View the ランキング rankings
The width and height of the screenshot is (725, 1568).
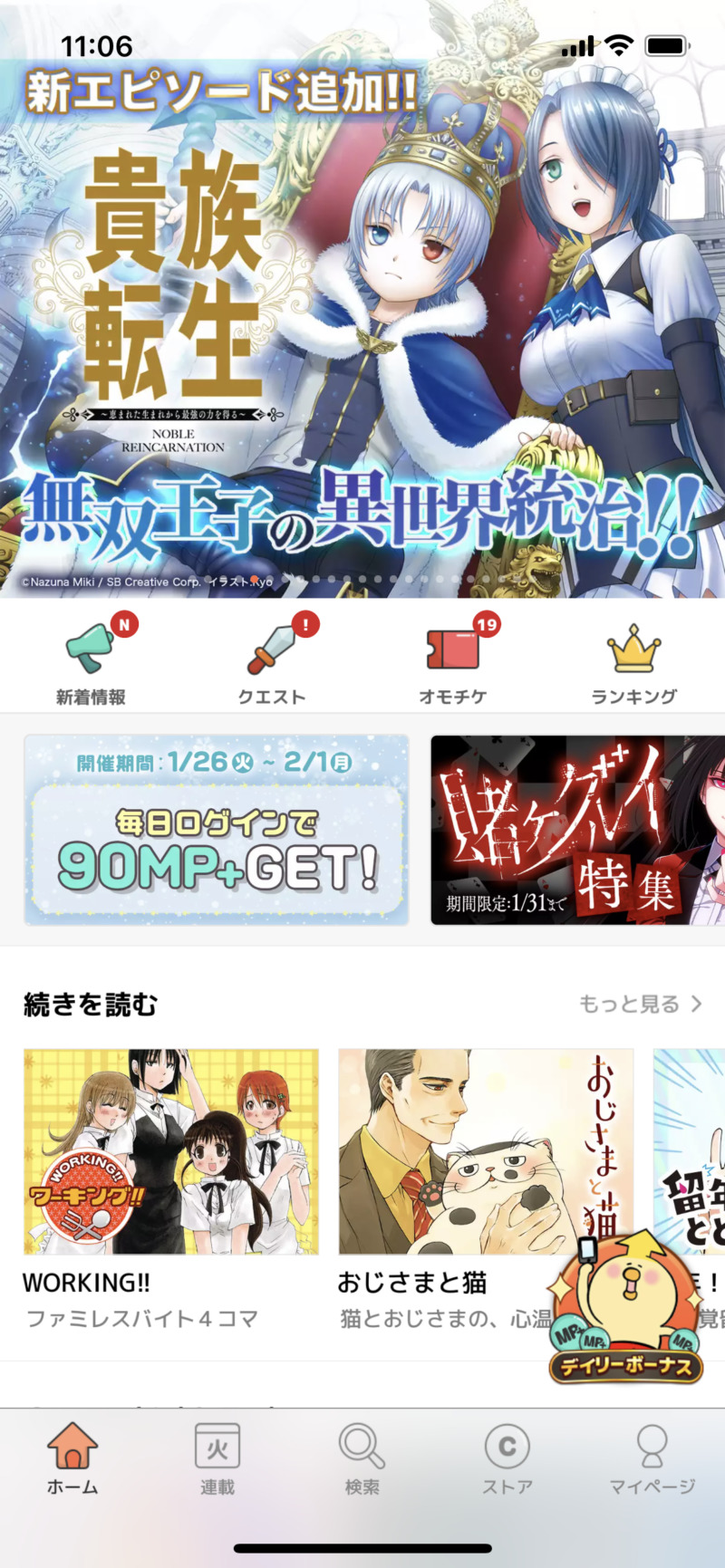(633, 661)
